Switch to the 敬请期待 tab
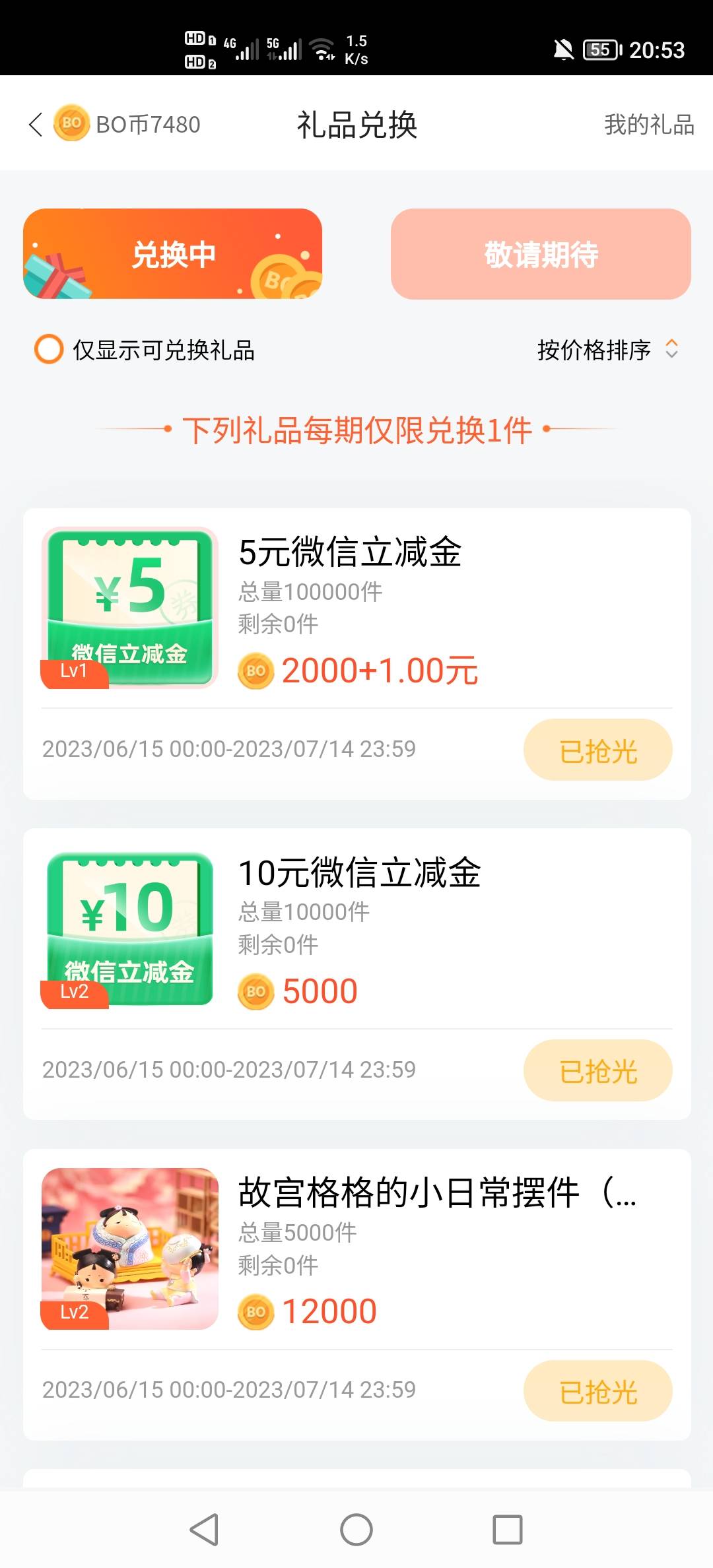The height and width of the screenshot is (1568, 713). tap(541, 254)
